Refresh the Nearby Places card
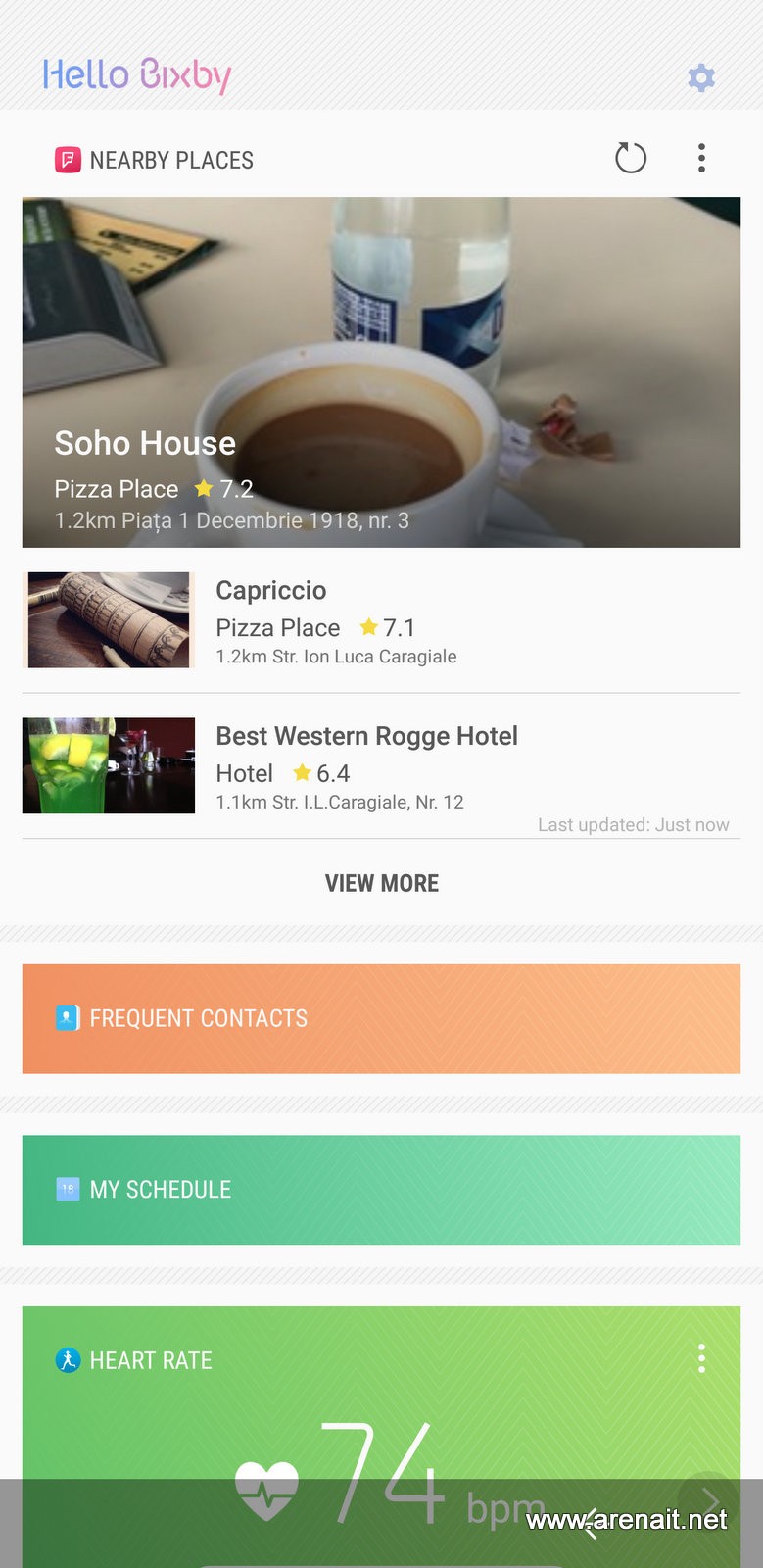763x1568 pixels. coord(630,158)
